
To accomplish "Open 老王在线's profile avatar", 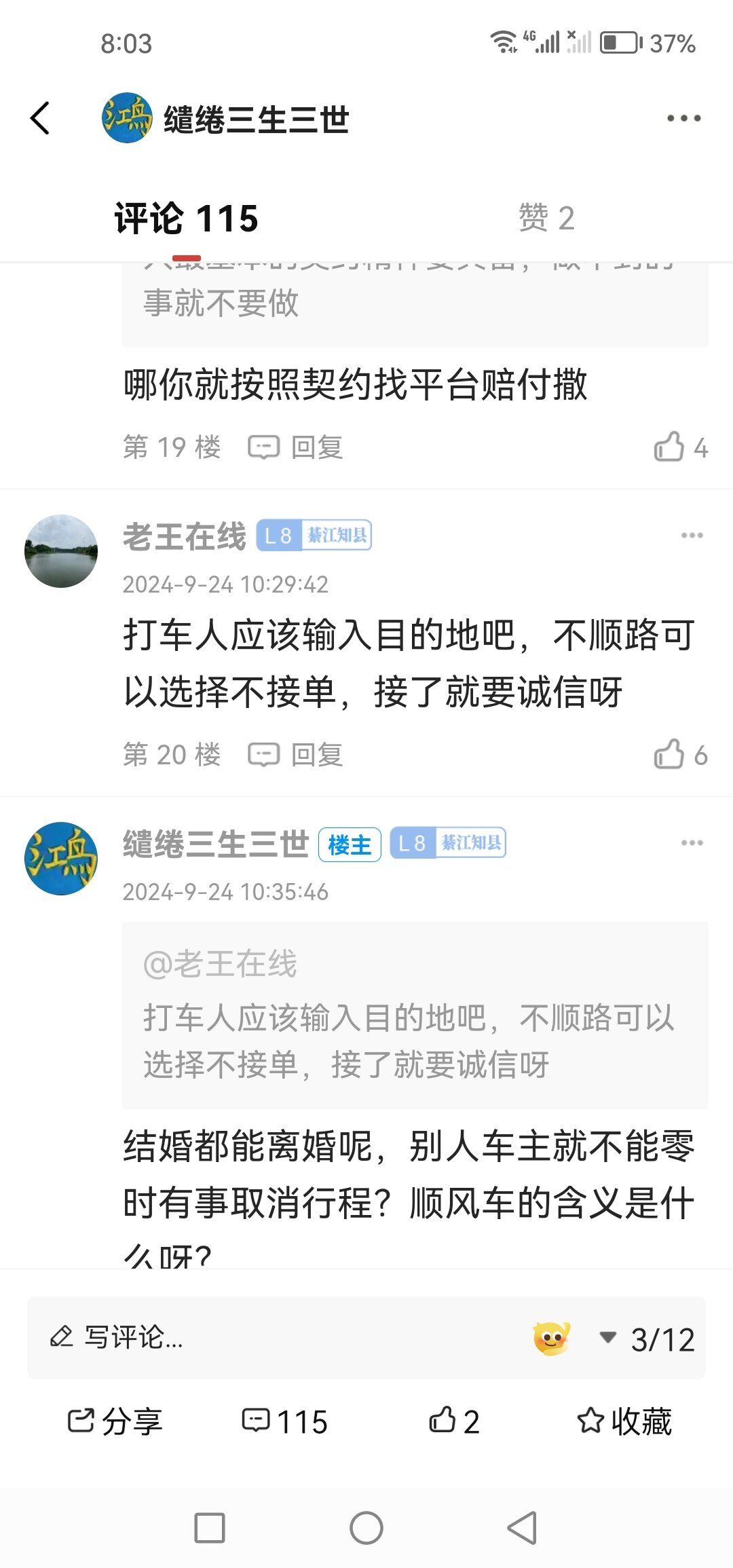I will pos(61,551).
